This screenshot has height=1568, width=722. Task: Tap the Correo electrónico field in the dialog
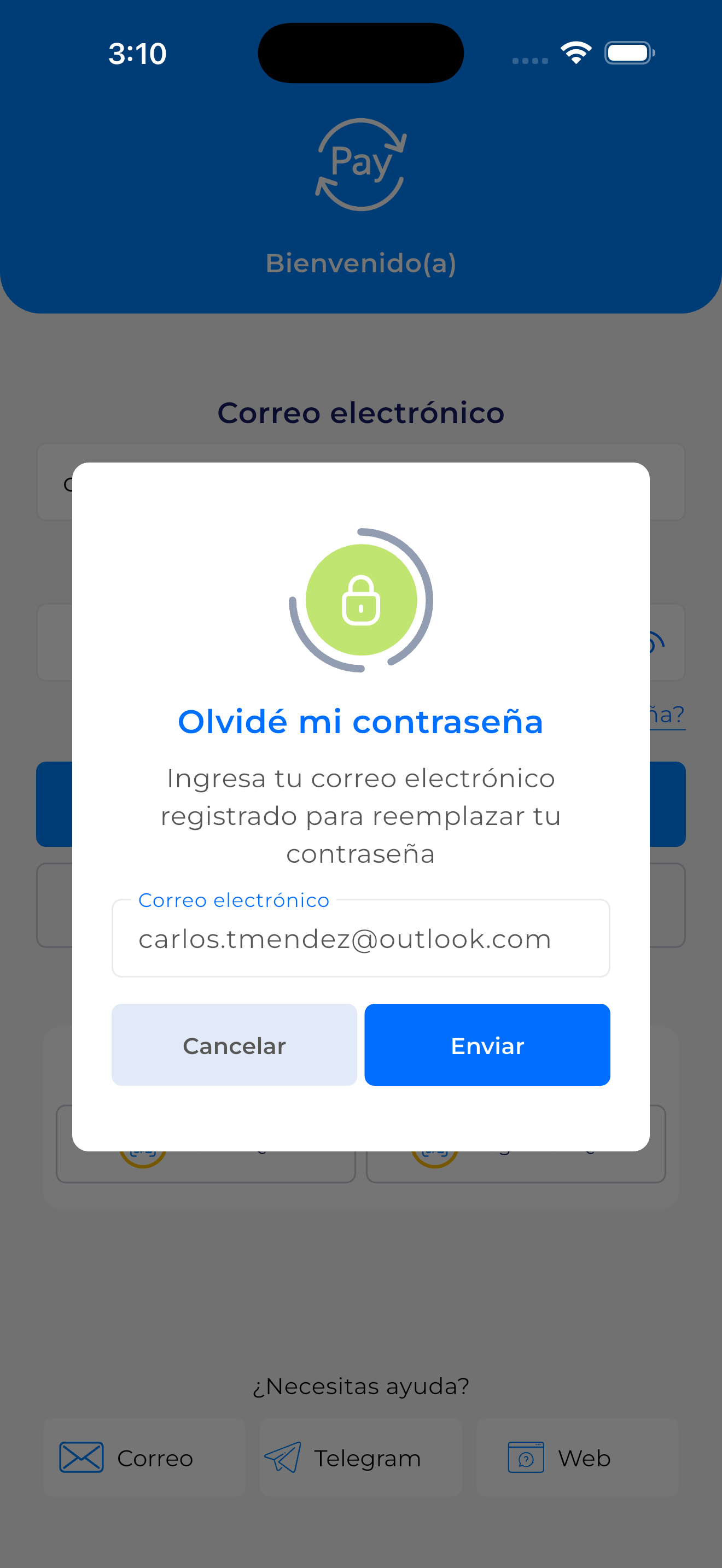click(x=360, y=939)
